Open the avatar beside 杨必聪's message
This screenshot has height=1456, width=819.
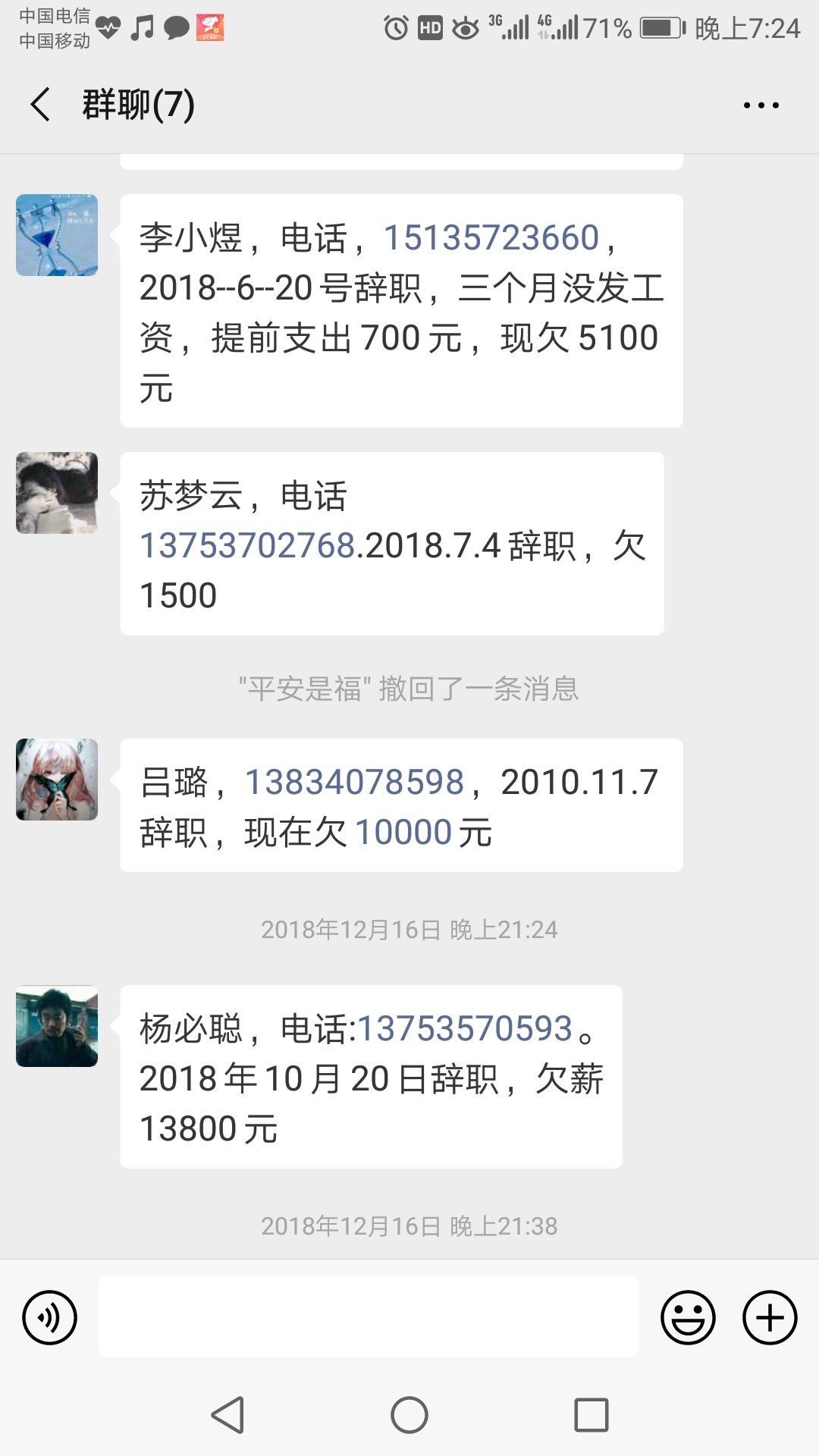point(57,1026)
